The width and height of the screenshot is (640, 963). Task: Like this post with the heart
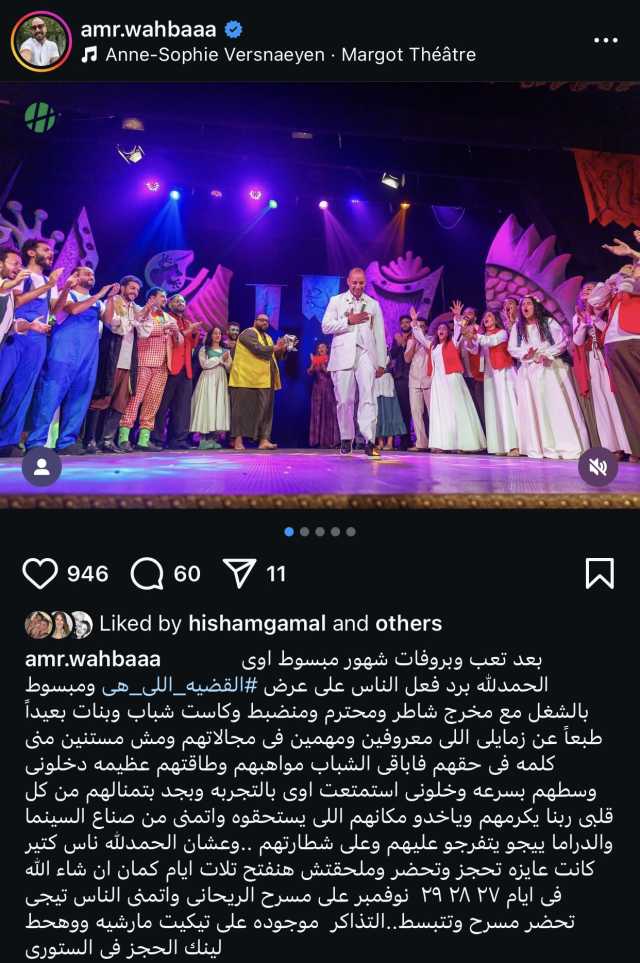[x=40, y=573]
